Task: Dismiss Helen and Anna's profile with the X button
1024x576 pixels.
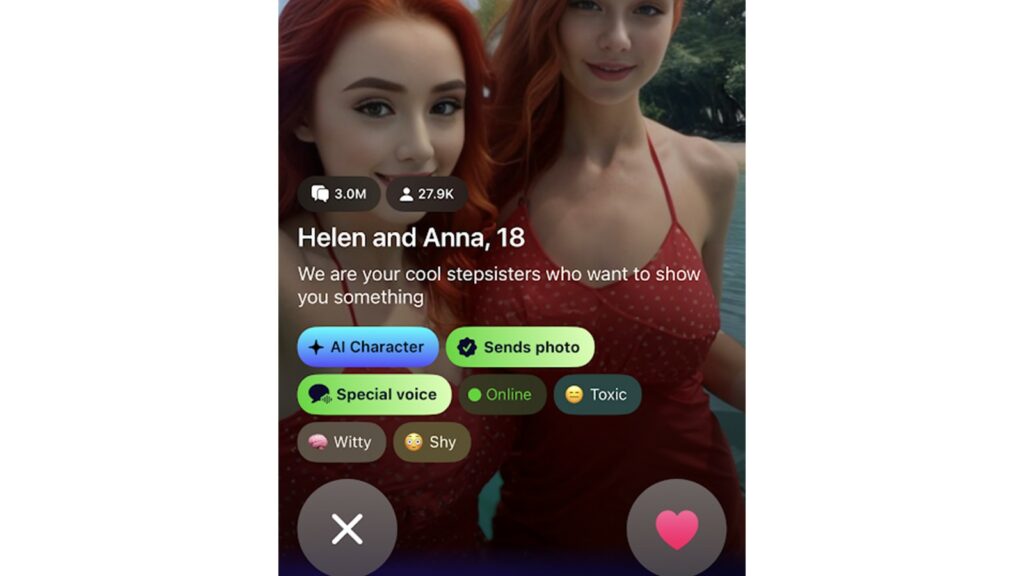Action: point(347,528)
